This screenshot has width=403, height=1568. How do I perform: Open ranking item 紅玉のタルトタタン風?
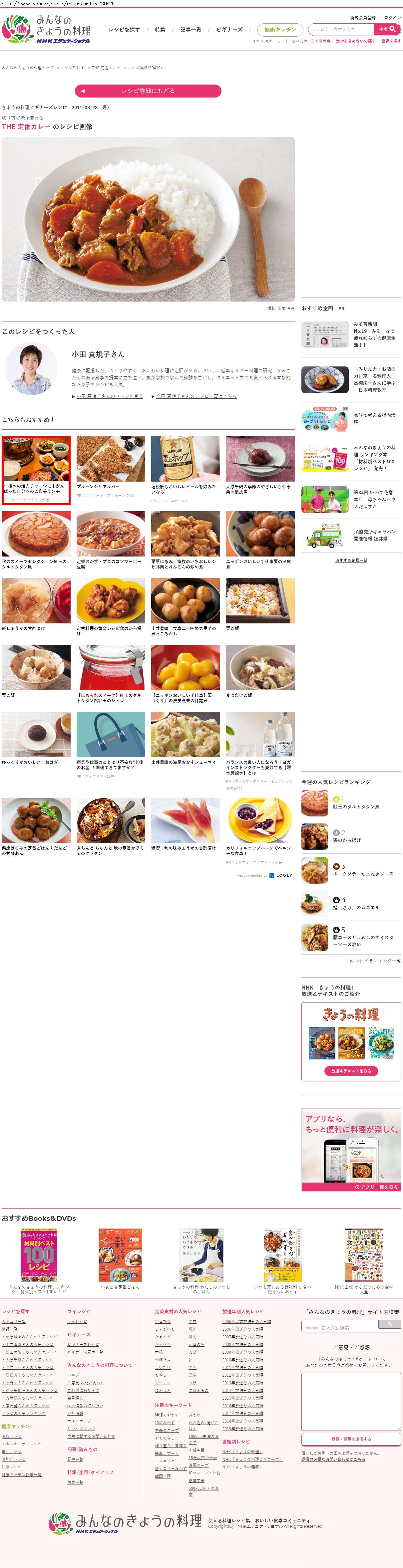click(x=364, y=806)
